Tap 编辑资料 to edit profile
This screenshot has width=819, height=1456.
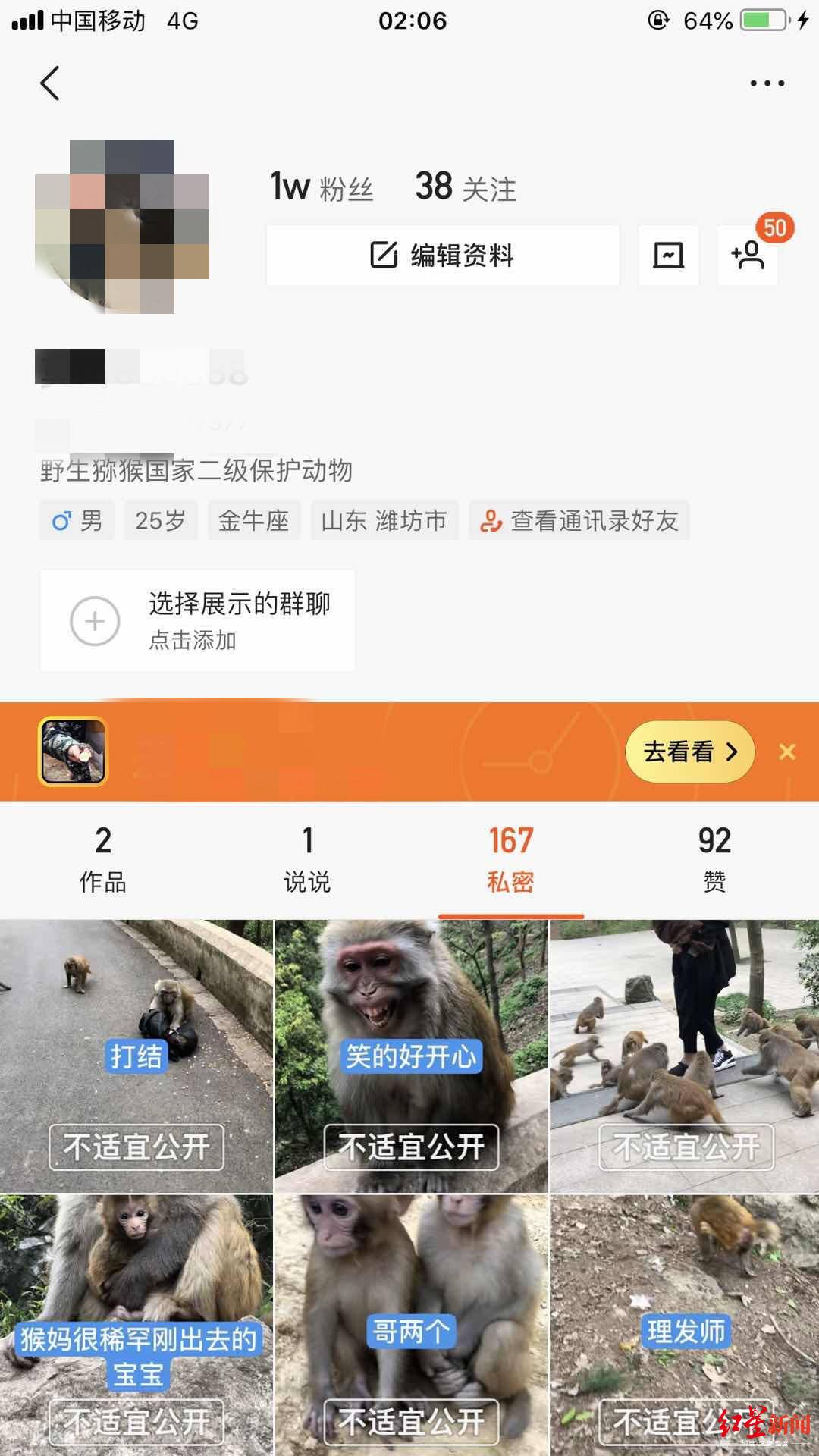tap(442, 256)
